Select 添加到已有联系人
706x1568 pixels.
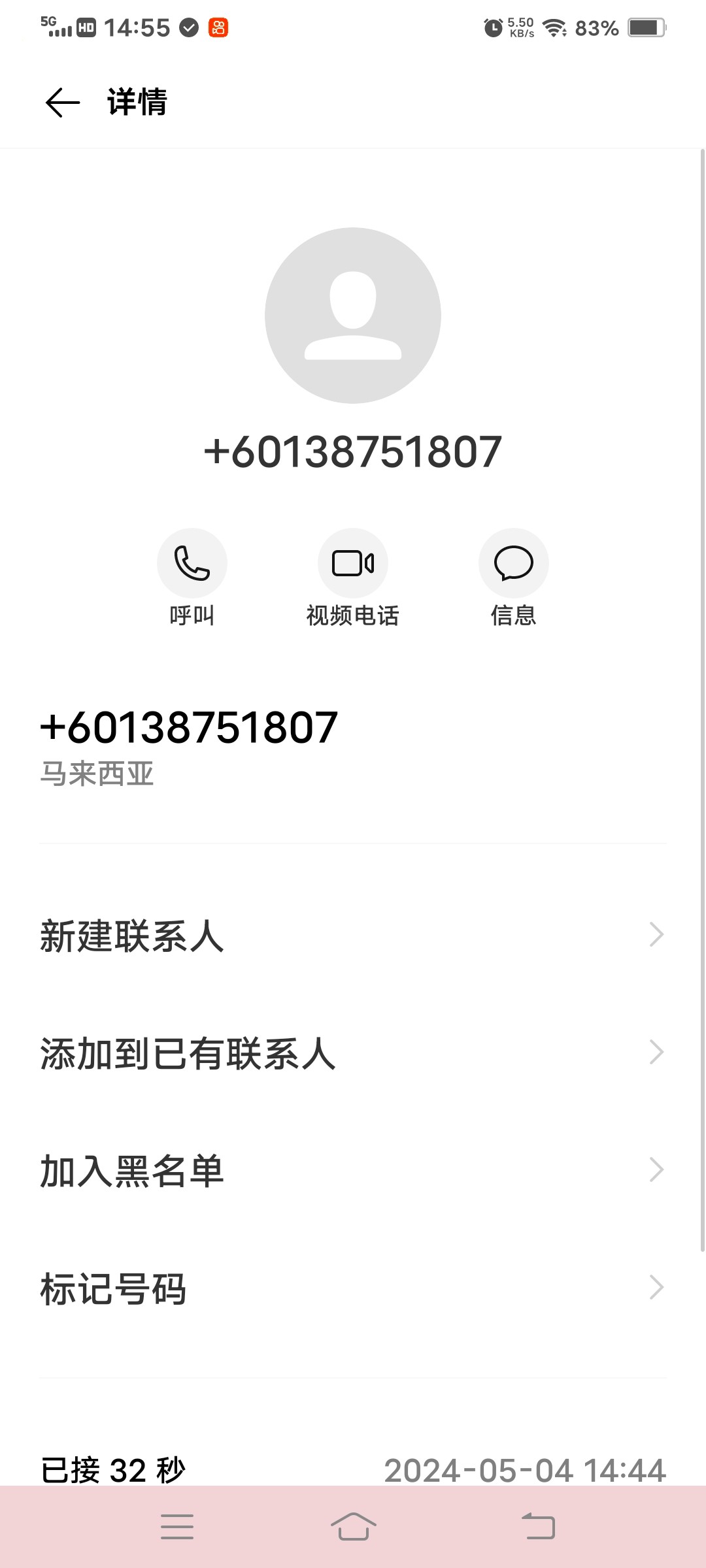coord(353,1053)
